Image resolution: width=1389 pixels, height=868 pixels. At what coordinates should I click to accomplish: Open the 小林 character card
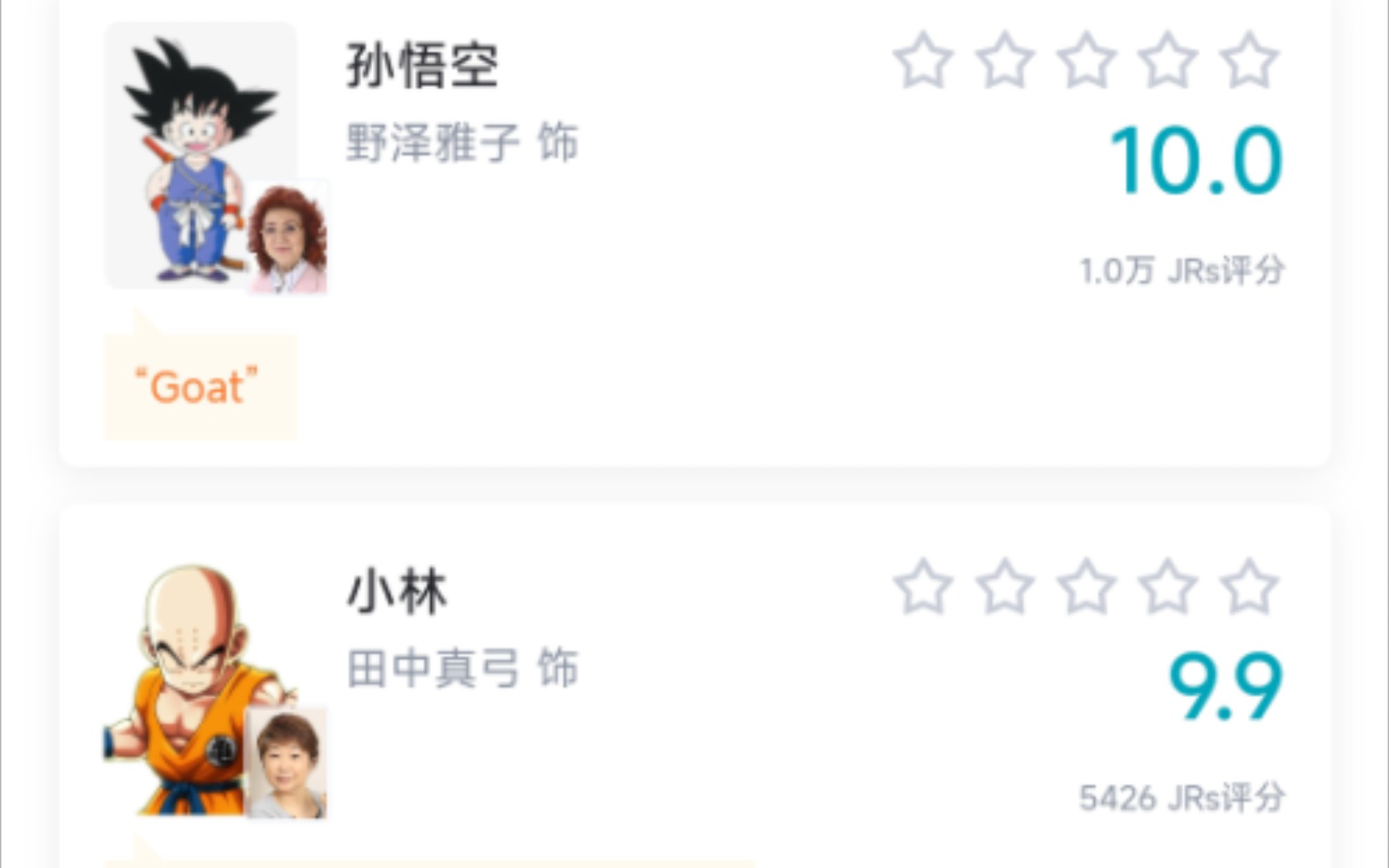[397, 592]
